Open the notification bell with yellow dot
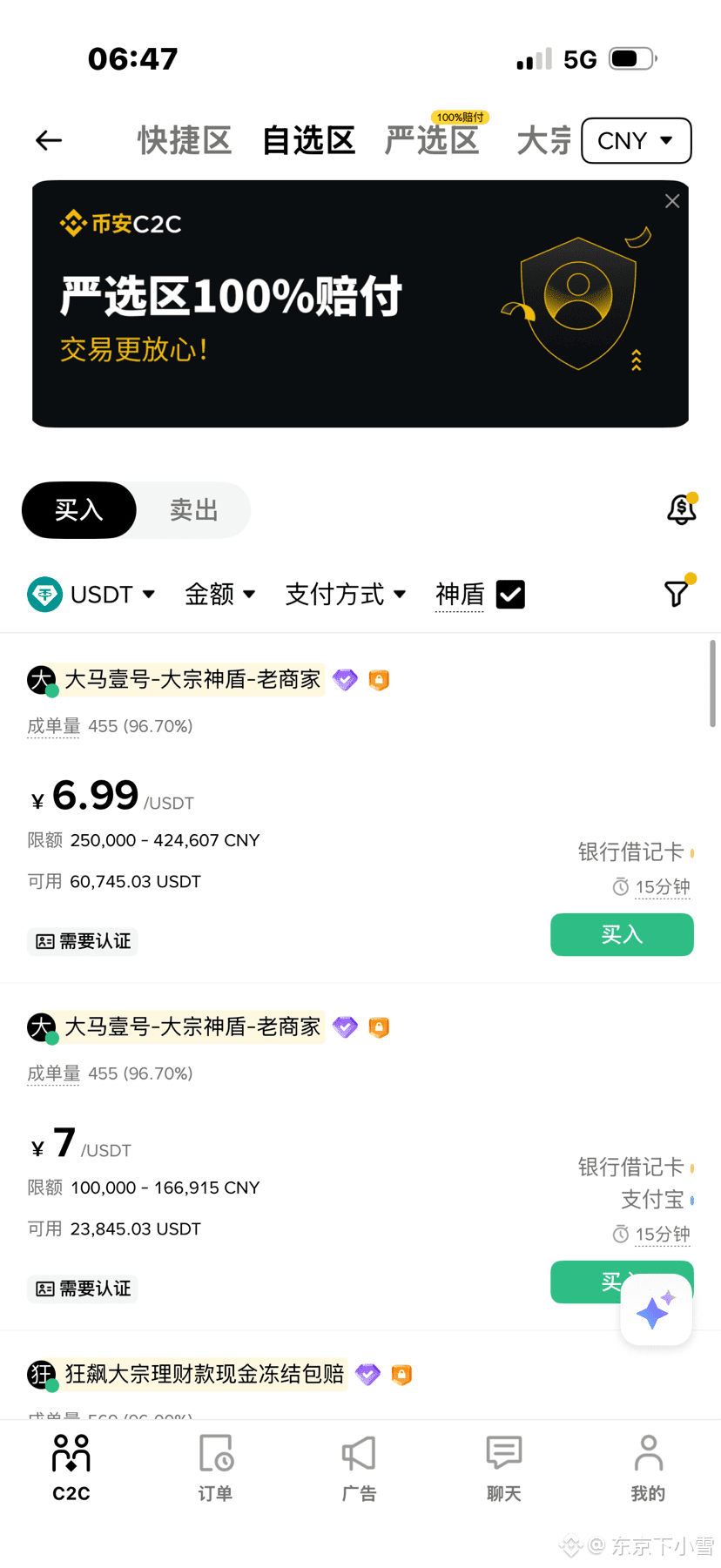The image size is (721, 1568). (680, 510)
